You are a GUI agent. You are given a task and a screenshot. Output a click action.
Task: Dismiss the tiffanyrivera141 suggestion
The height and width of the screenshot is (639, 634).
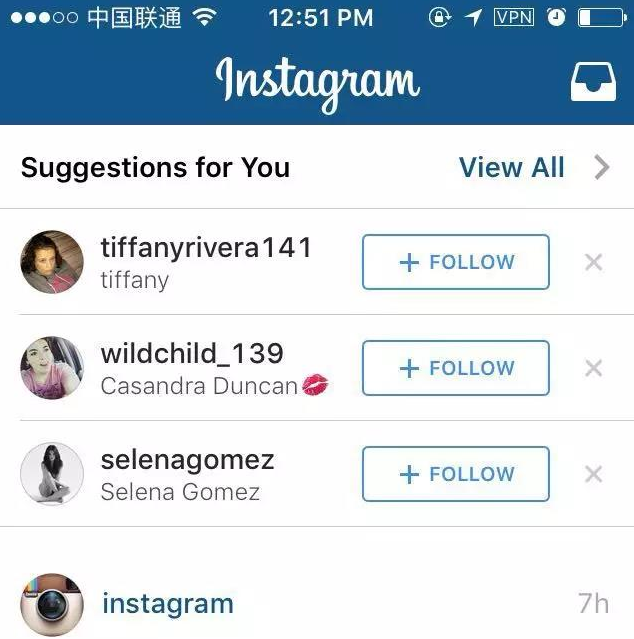click(593, 262)
